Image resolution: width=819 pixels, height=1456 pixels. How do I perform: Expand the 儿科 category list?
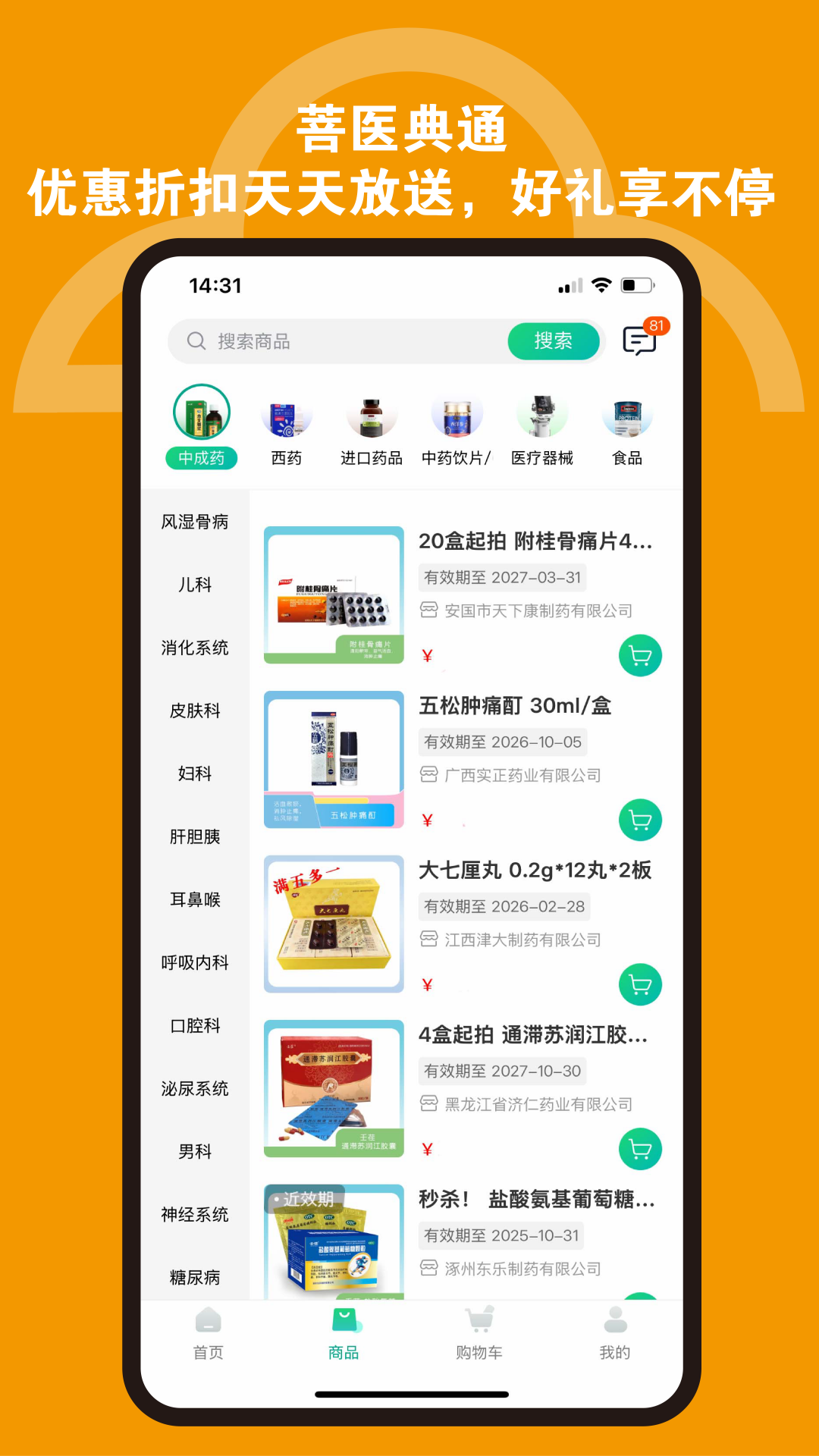click(x=195, y=585)
